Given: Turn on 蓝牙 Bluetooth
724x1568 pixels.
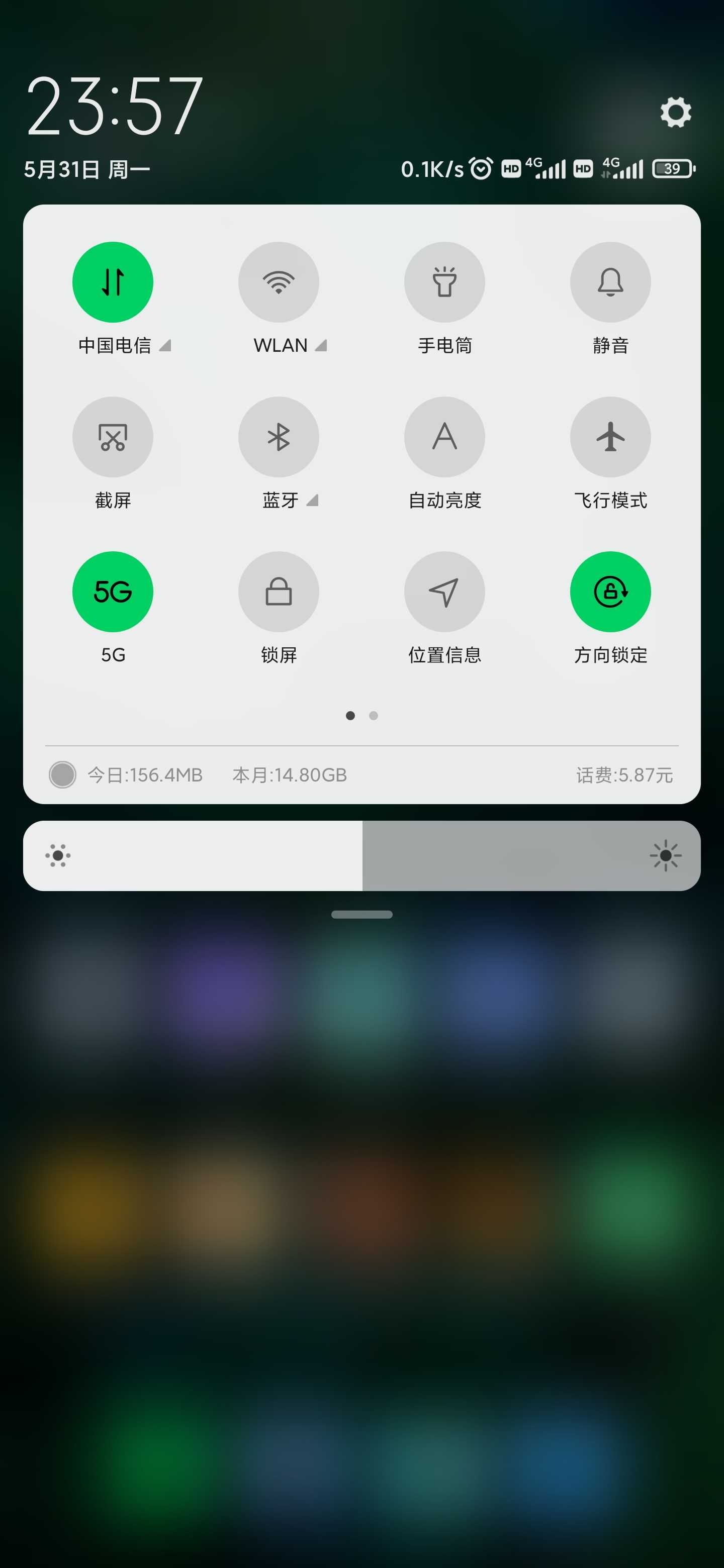Looking at the screenshot, I should pyautogui.click(x=278, y=436).
